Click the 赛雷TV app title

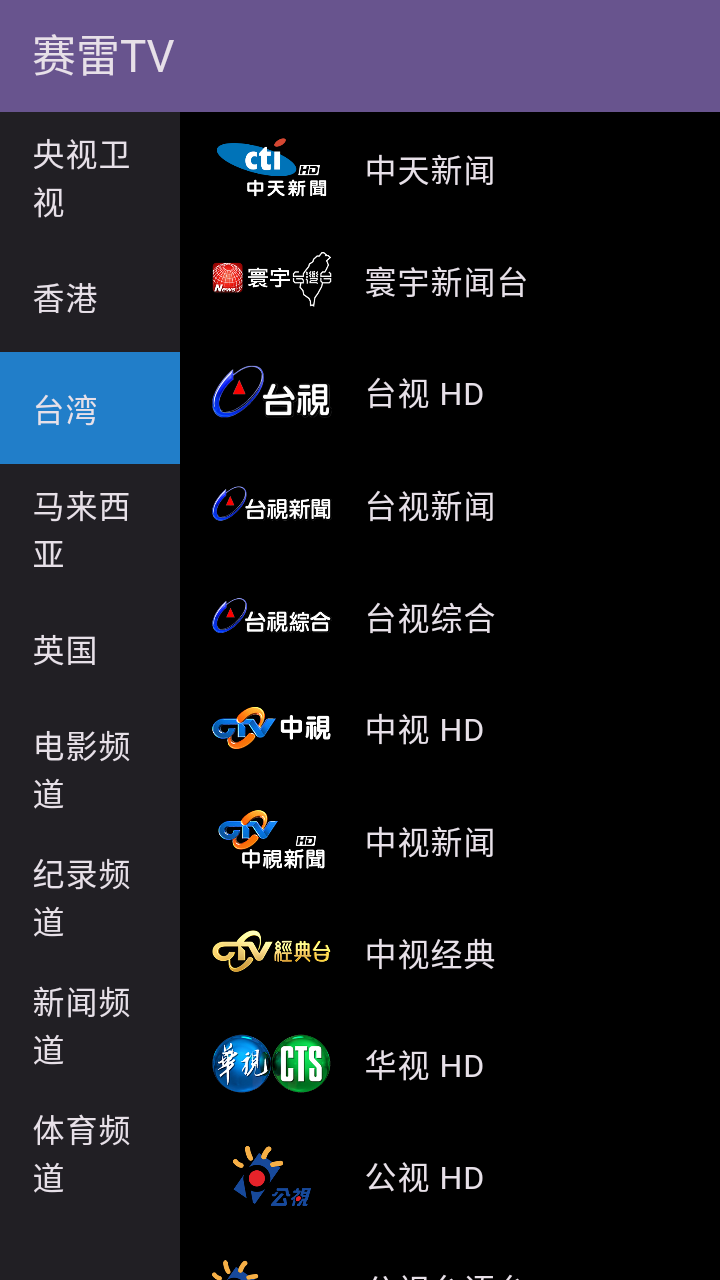(x=103, y=55)
